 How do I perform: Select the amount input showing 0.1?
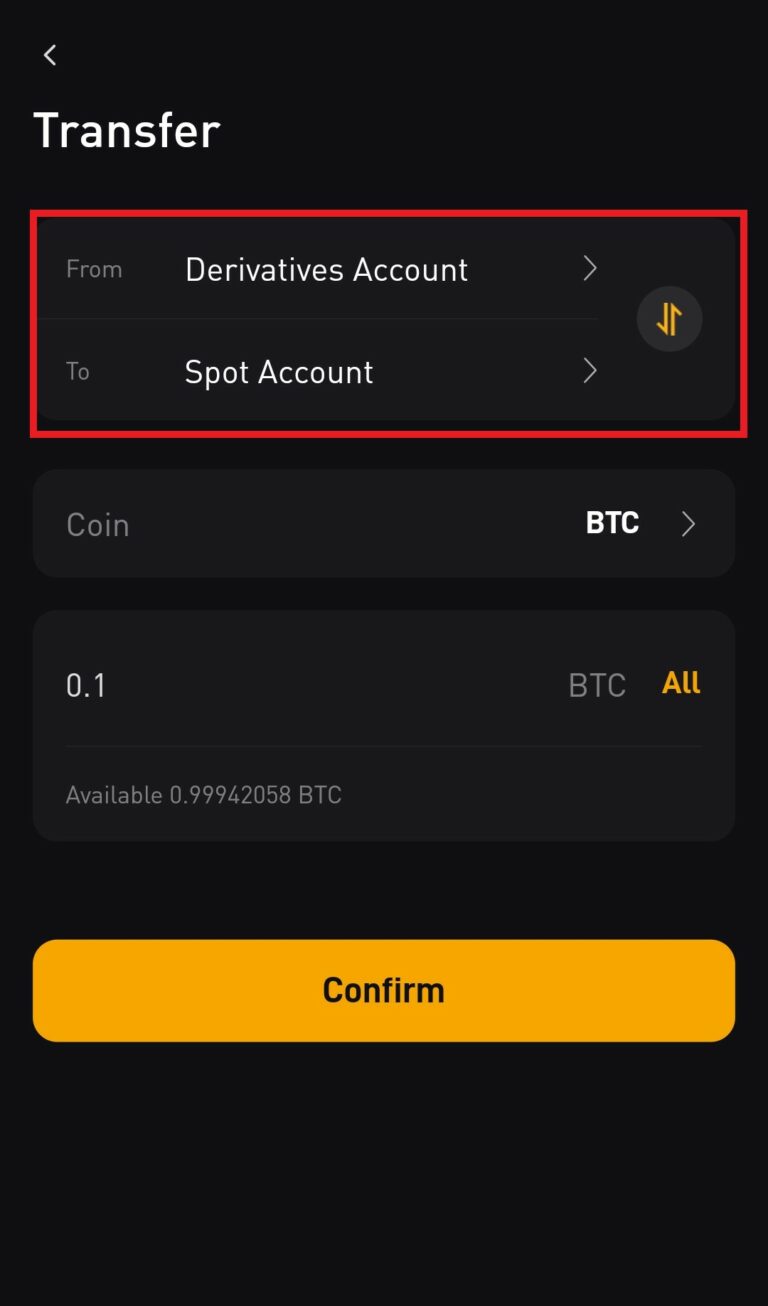pos(86,684)
